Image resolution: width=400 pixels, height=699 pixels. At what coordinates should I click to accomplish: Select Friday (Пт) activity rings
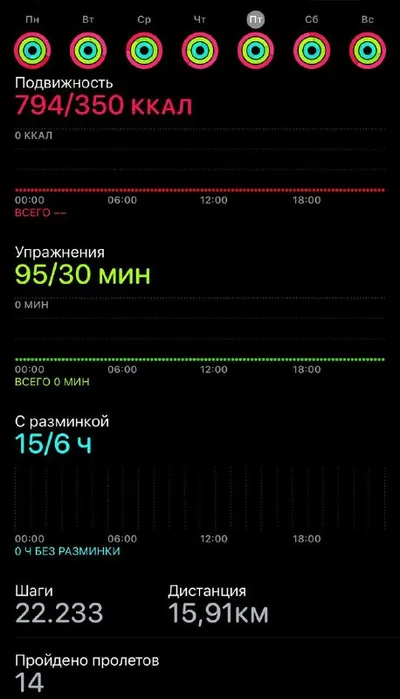coord(256,50)
